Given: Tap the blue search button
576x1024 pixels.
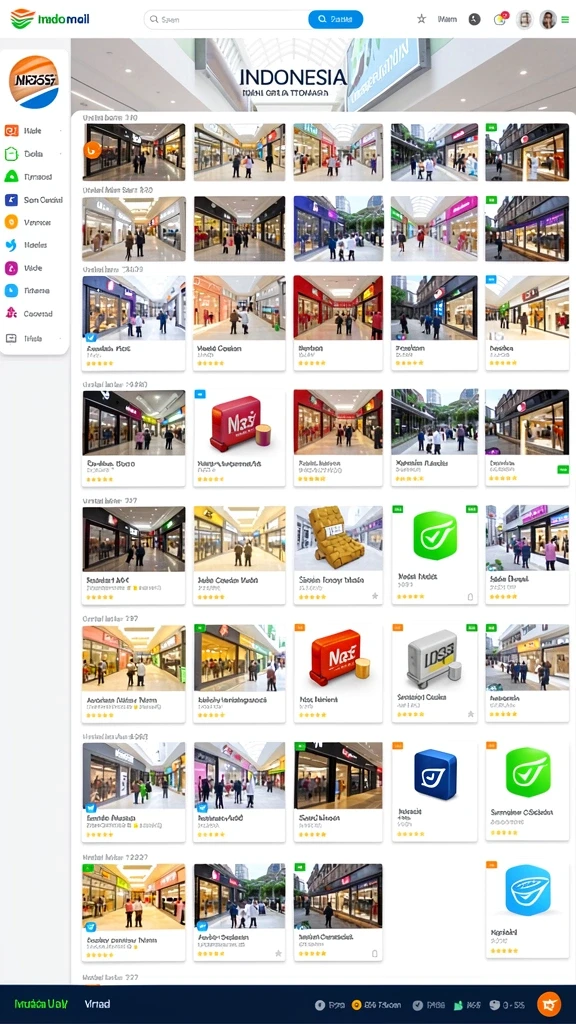Looking at the screenshot, I should 336,20.
